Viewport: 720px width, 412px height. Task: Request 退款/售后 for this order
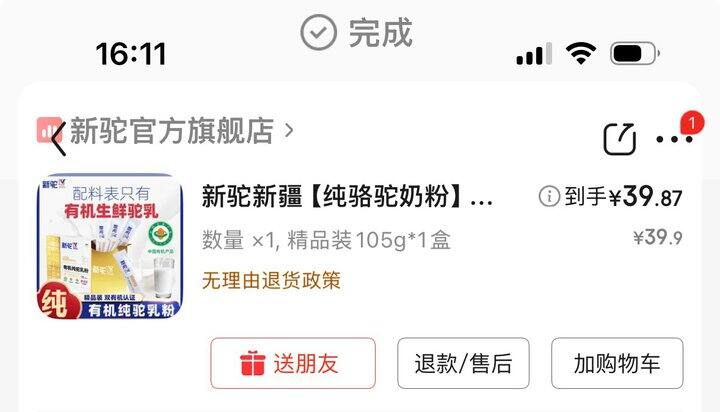[463, 363]
